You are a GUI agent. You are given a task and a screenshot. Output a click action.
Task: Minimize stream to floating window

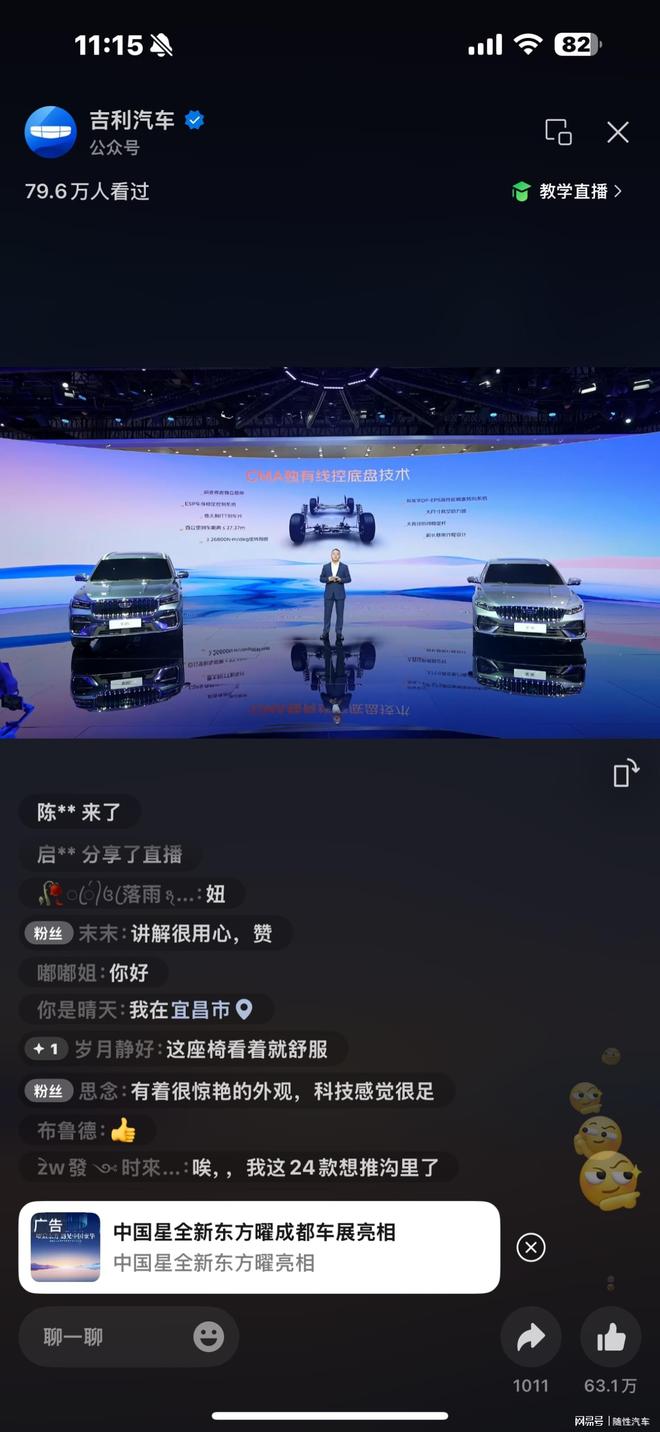point(558,132)
